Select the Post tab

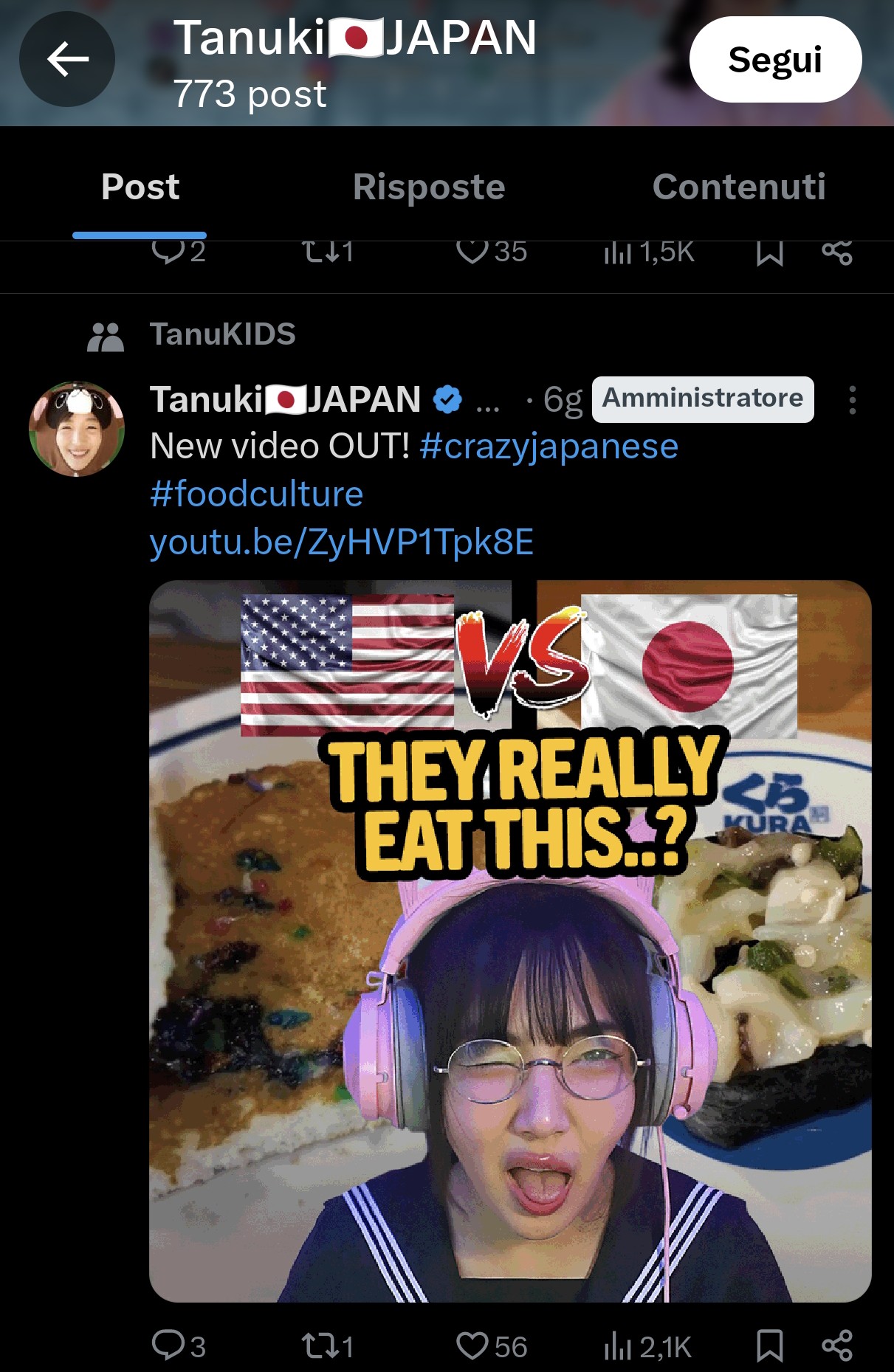(140, 187)
